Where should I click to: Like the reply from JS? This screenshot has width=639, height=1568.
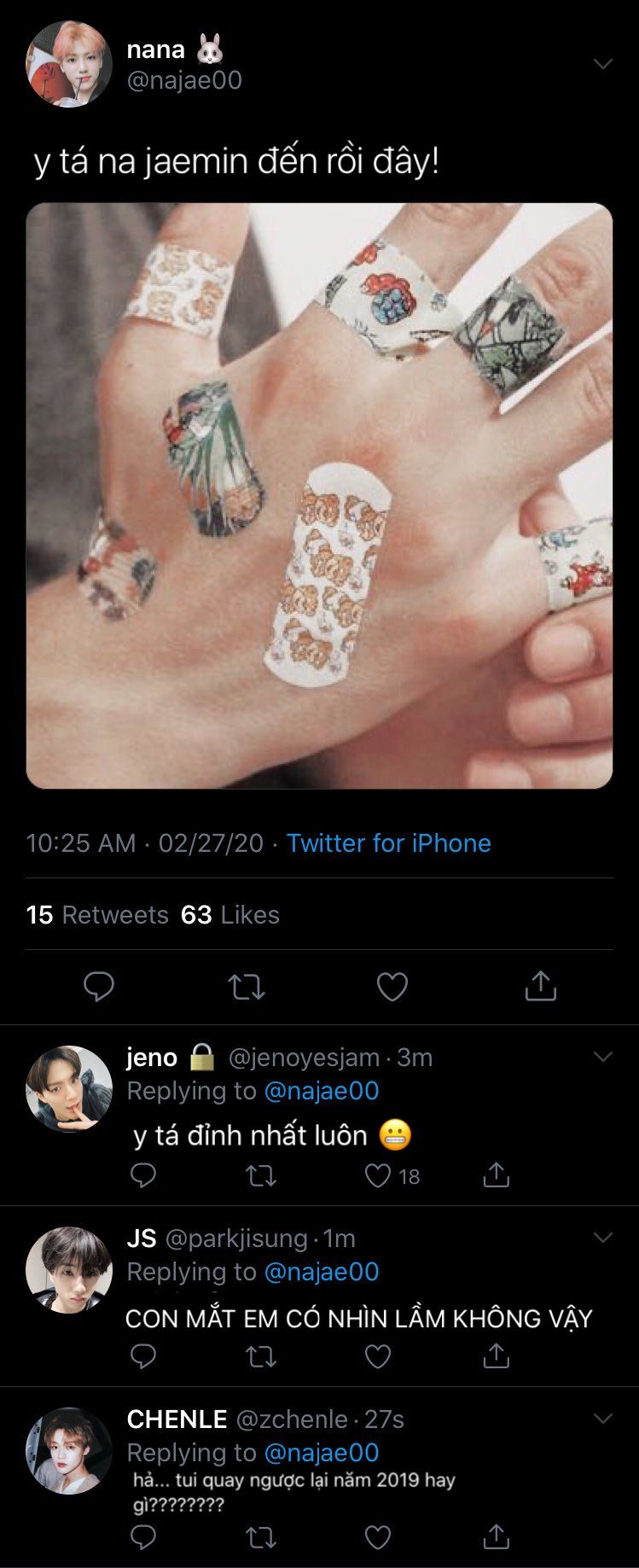378,1356
